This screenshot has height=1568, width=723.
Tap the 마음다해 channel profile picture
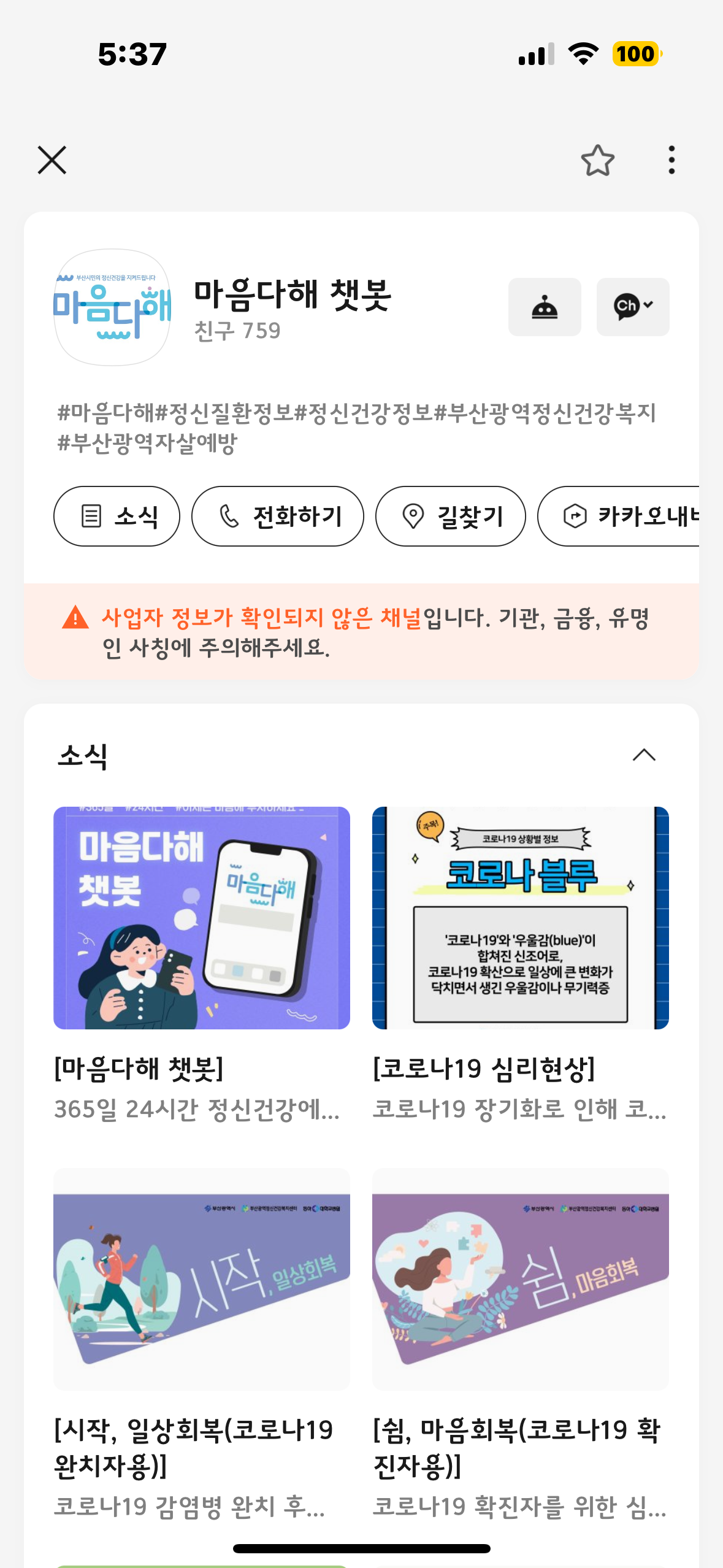pyautogui.click(x=112, y=307)
